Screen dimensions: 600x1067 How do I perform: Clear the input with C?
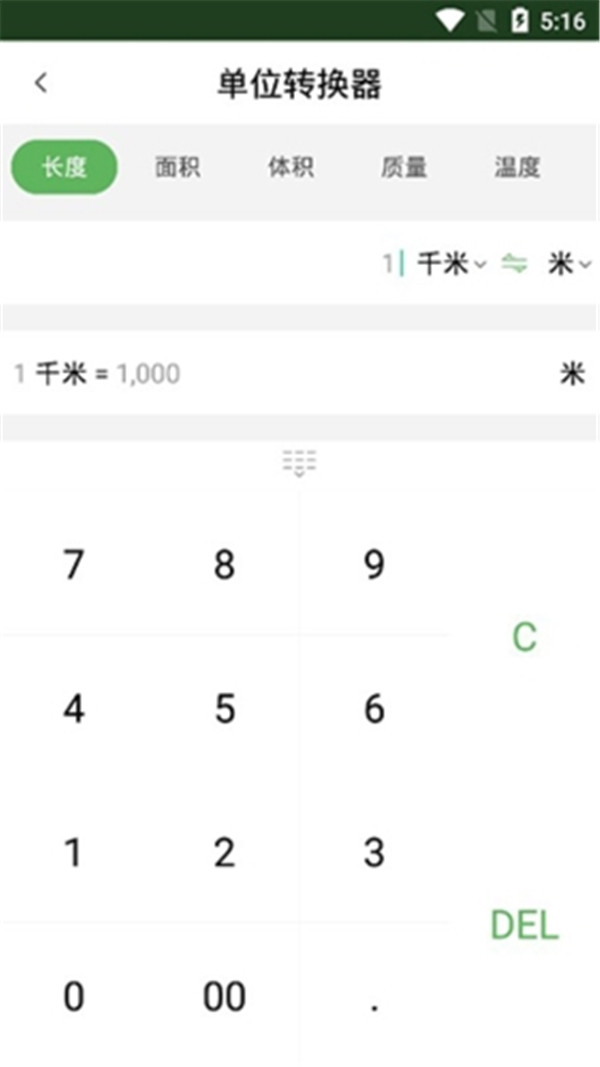tap(524, 637)
